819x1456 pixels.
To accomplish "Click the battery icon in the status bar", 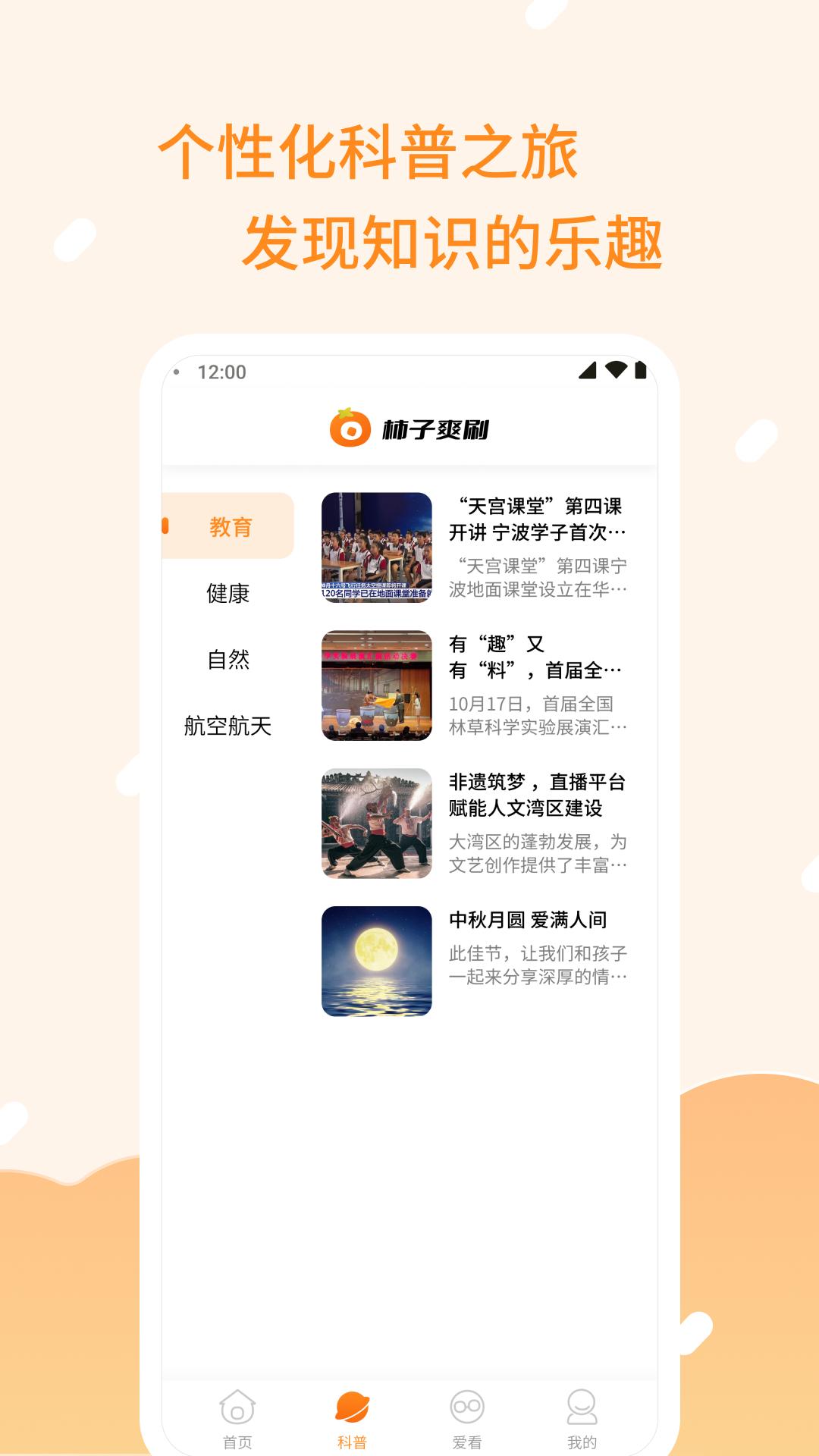I will 639,371.
